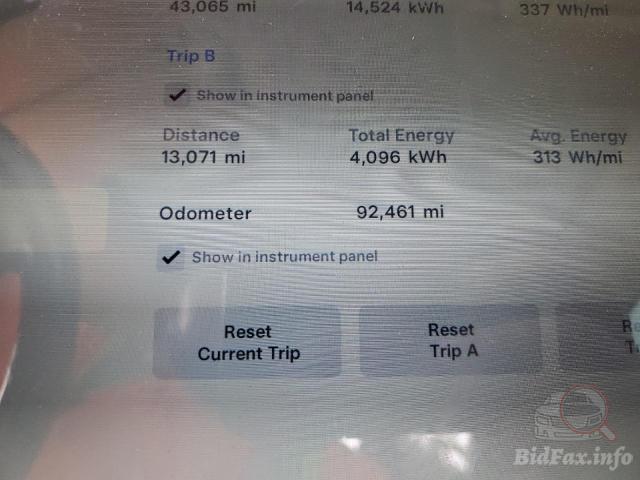Reset the current trip
The height and width of the screenshot is (480, 640).
pos(247,342)
